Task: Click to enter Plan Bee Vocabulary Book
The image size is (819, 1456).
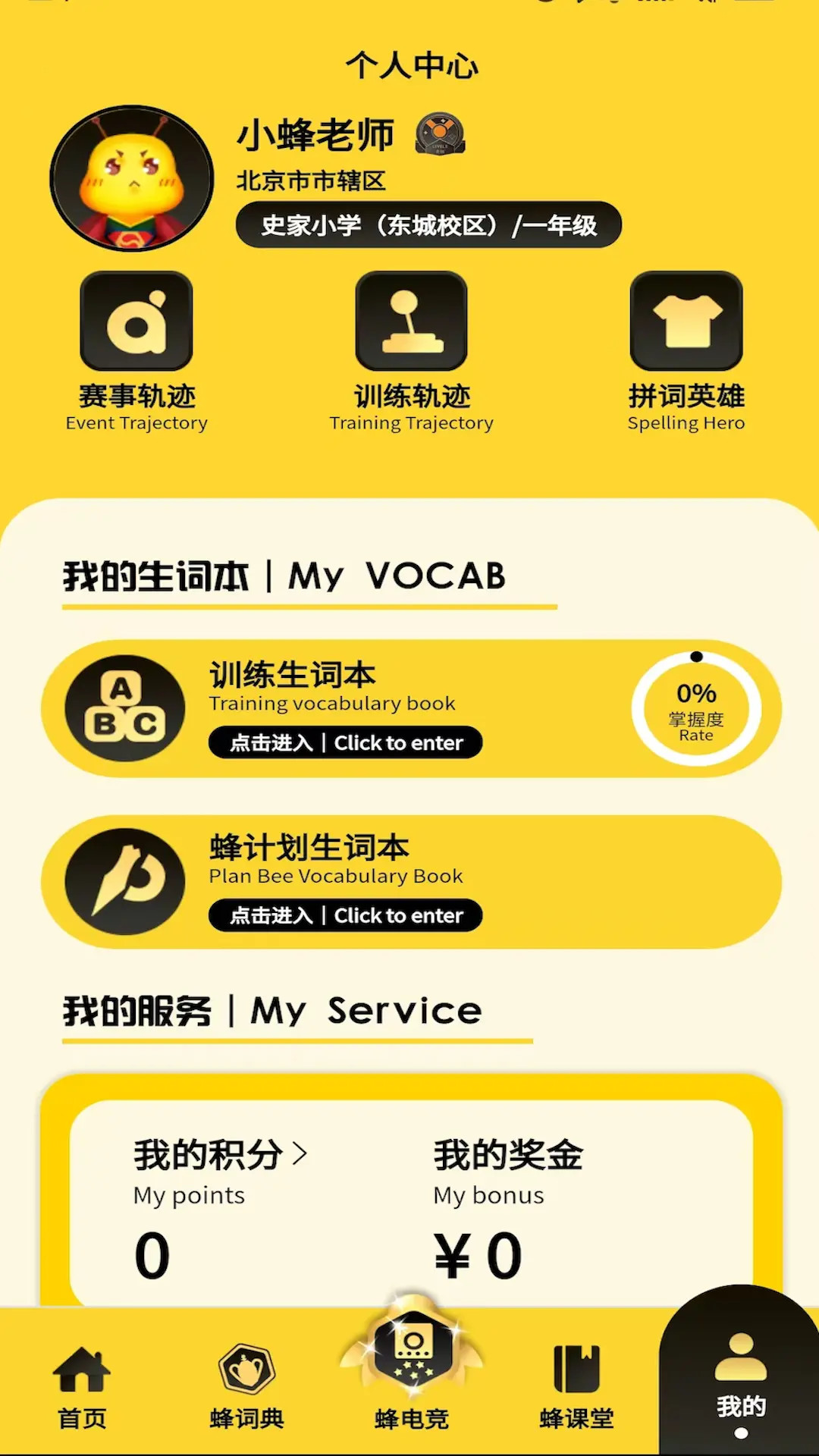Action: pos(346,915)
